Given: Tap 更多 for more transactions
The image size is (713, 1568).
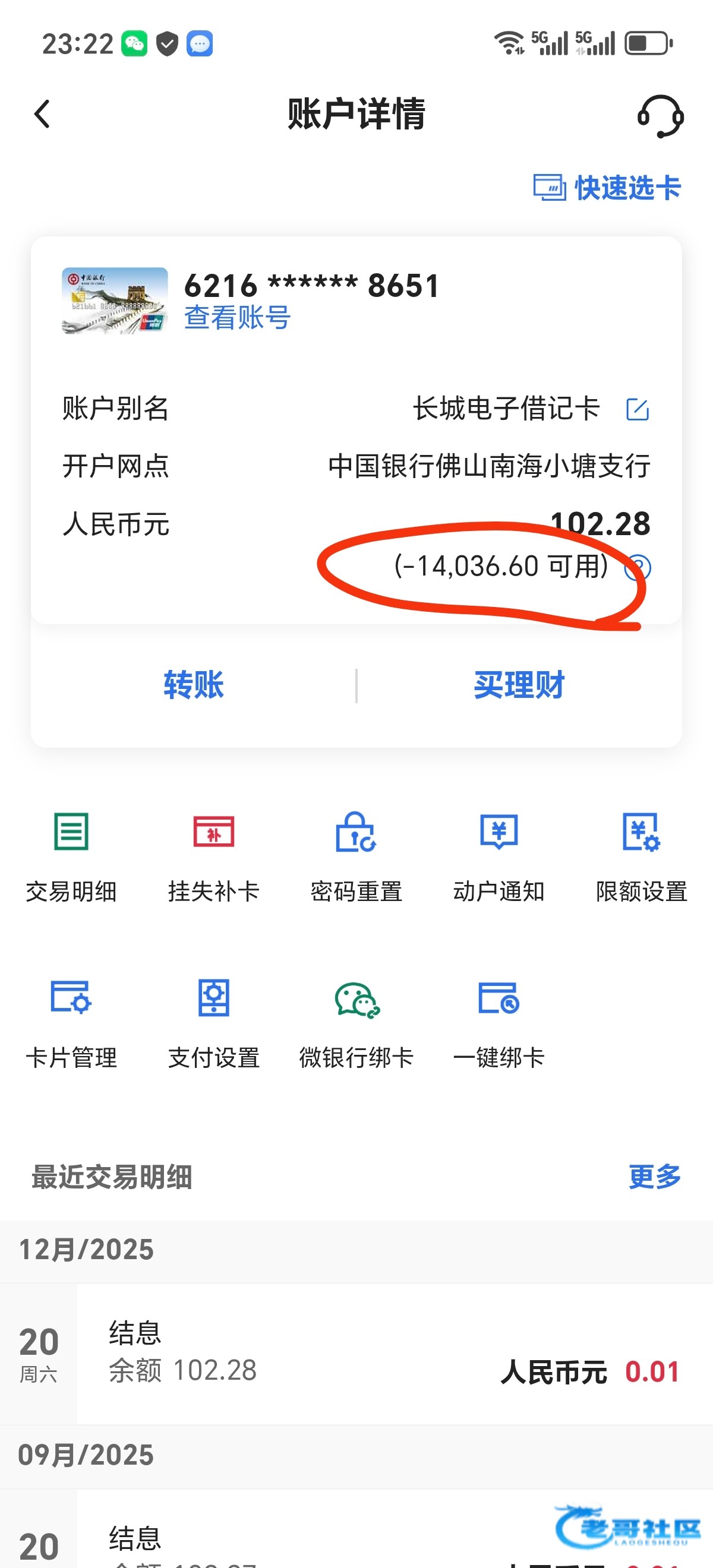Looking at the screenshot, I should pyautogui.click(x=655, y=1177).
